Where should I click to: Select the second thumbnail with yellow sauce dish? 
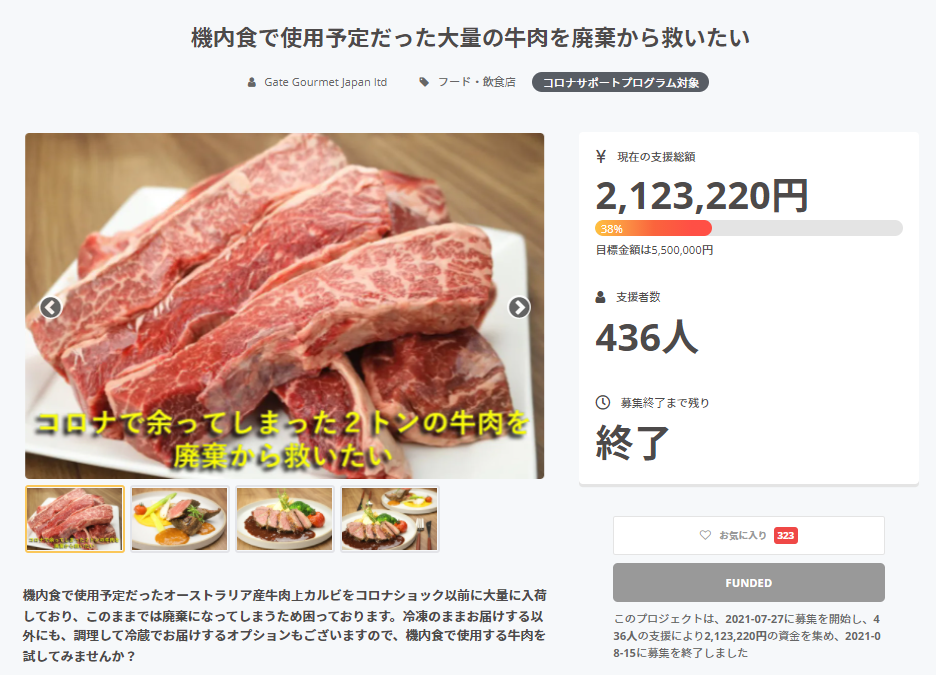(x=180, y=519)
